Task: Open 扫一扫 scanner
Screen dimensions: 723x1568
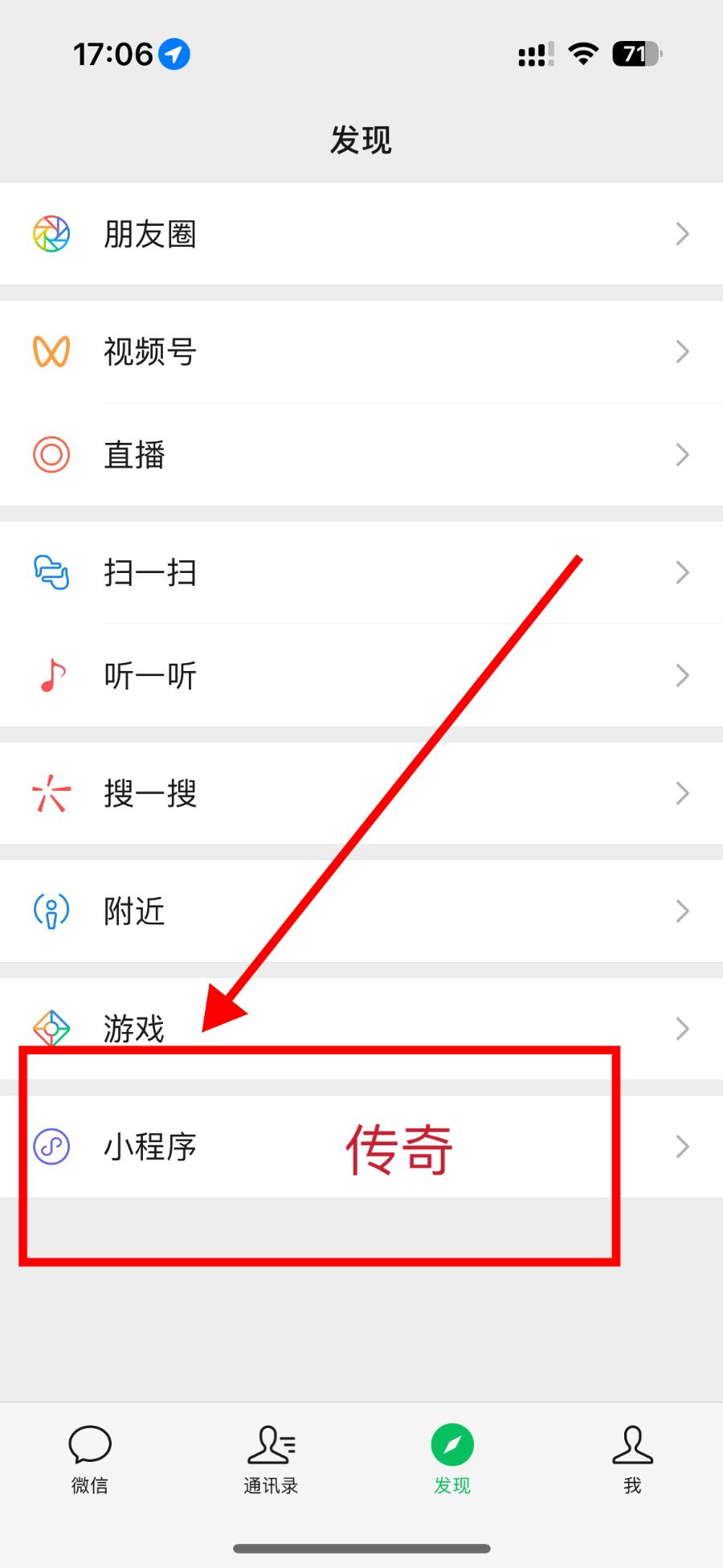Action: pos(361,573)
